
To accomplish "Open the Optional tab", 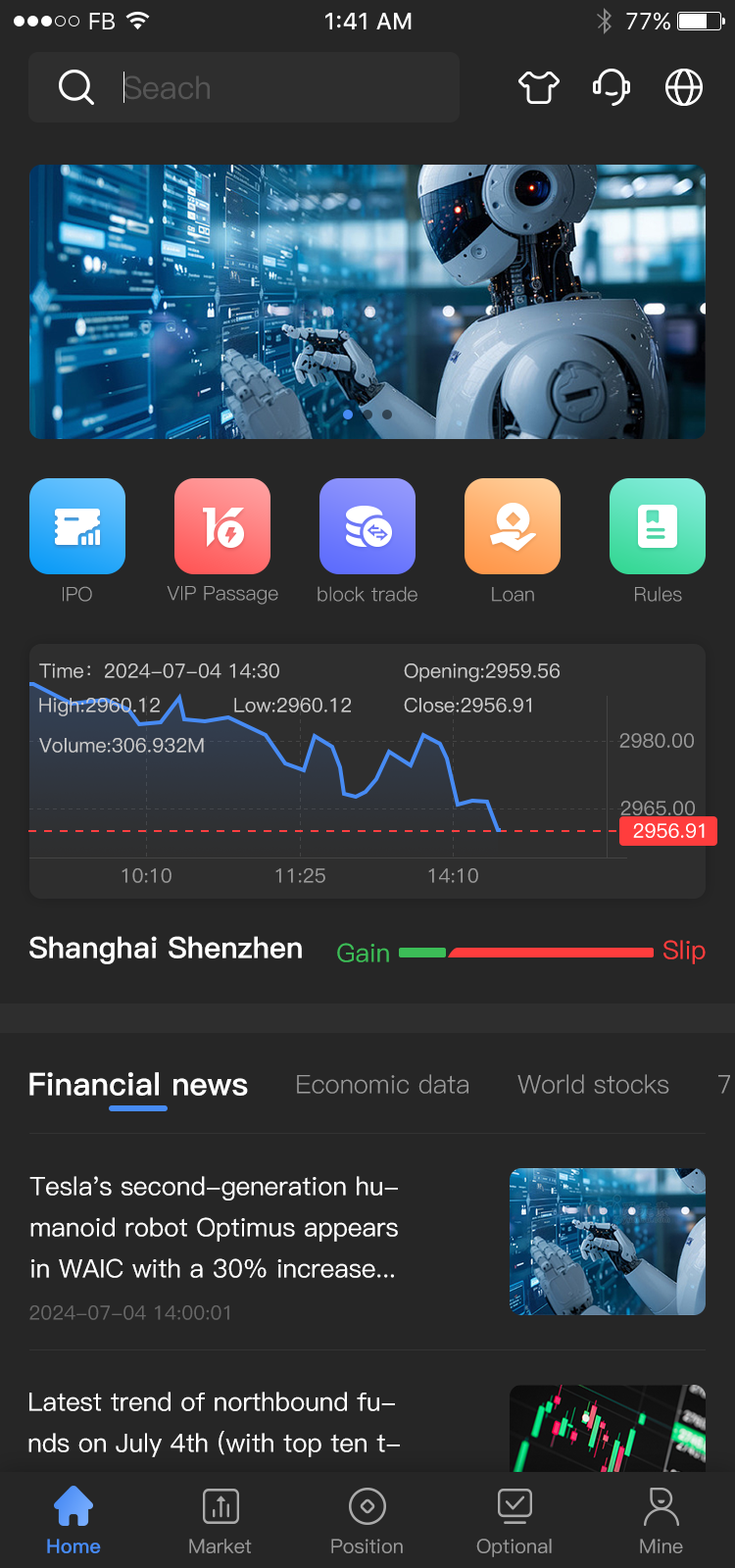I will tap(514, 1520).
